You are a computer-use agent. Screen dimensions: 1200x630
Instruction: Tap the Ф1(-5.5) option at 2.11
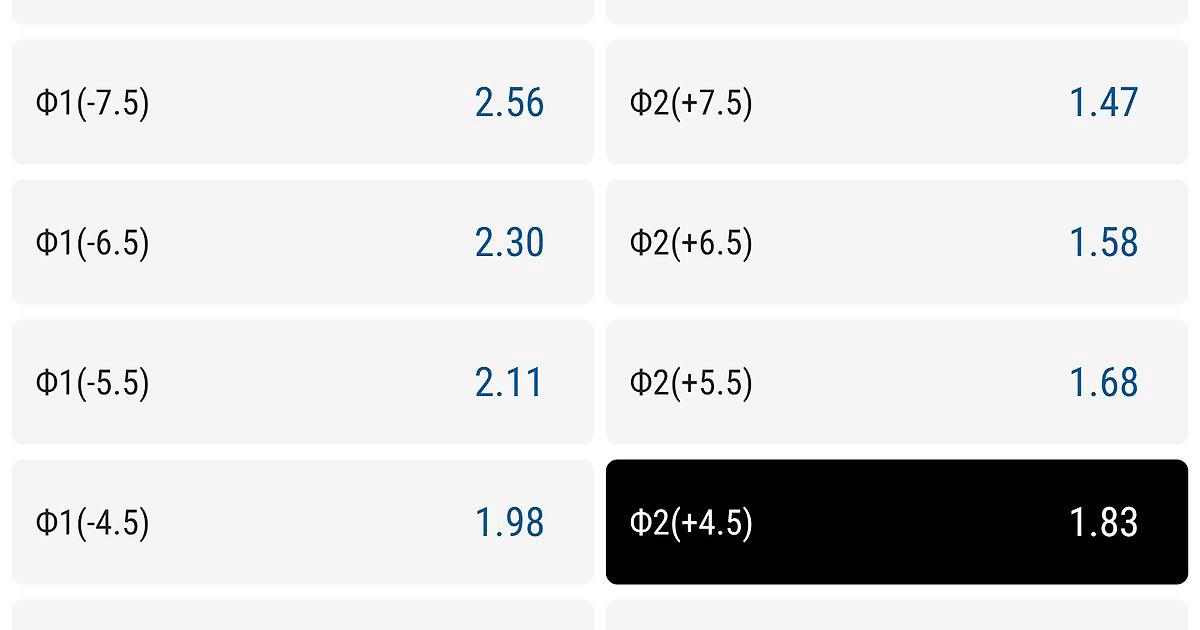[x=302, y=382]
